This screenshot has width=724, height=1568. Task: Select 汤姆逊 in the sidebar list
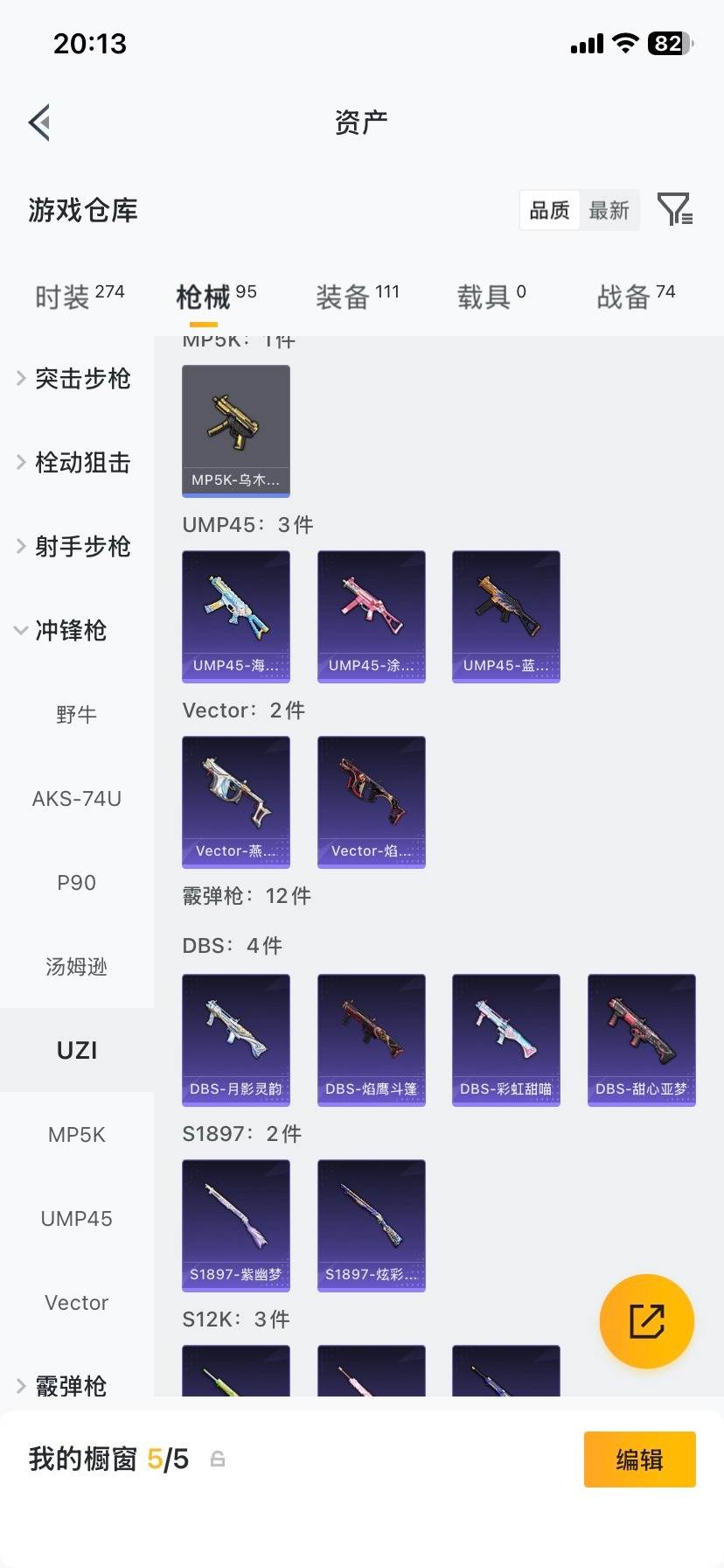(76, 966)
